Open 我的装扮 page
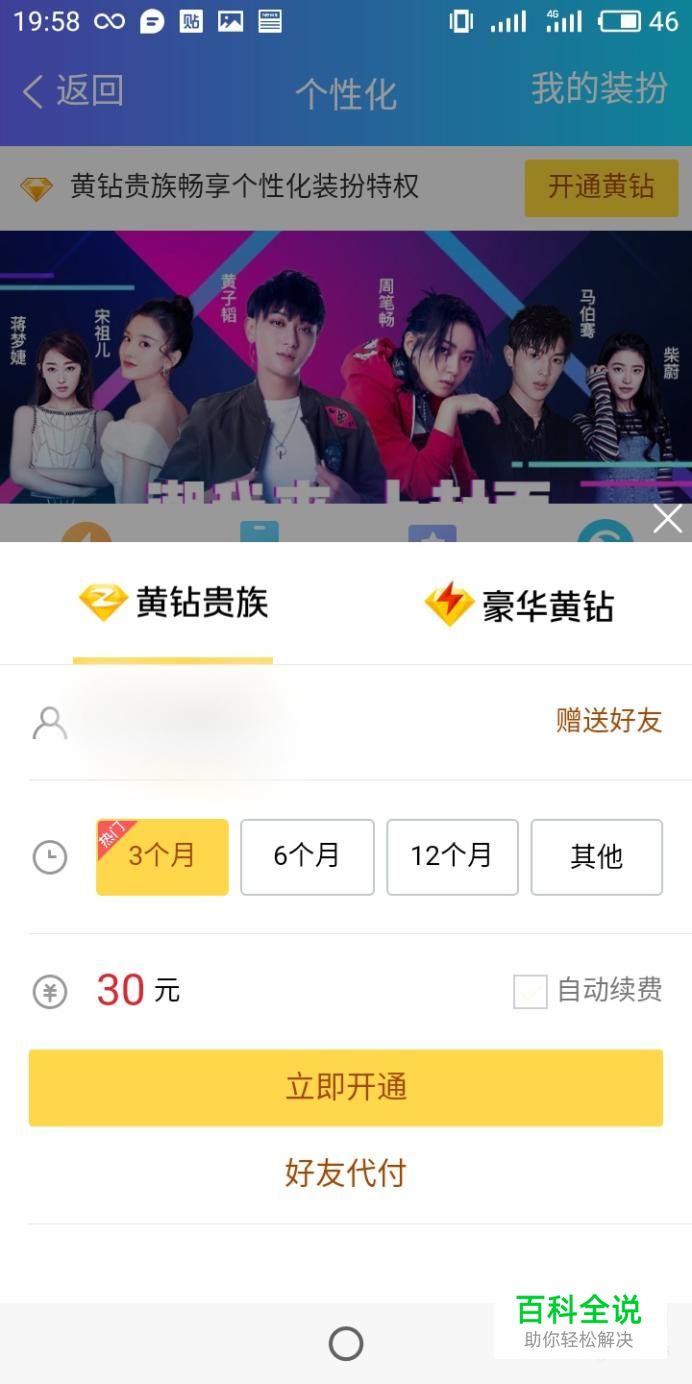This screenshot has width=692, height=1384. [x=599, y=89]
